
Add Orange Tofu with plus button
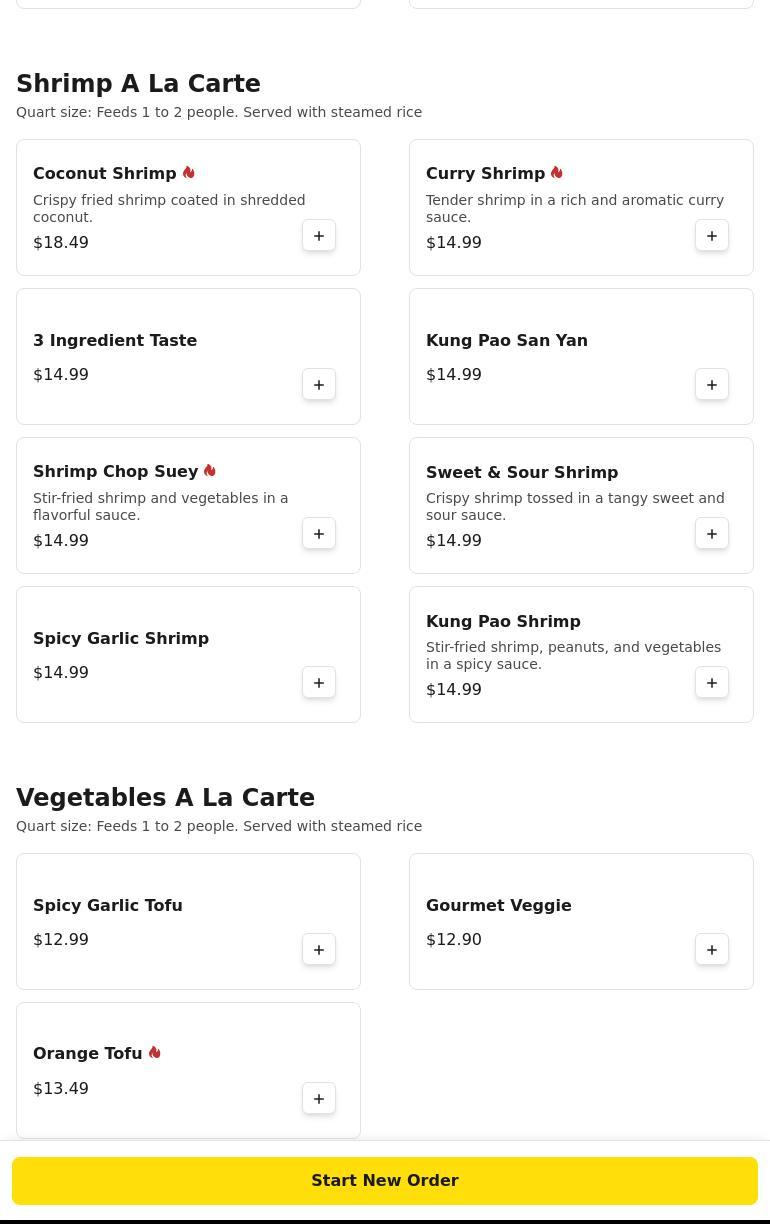tap(319, 1099)
